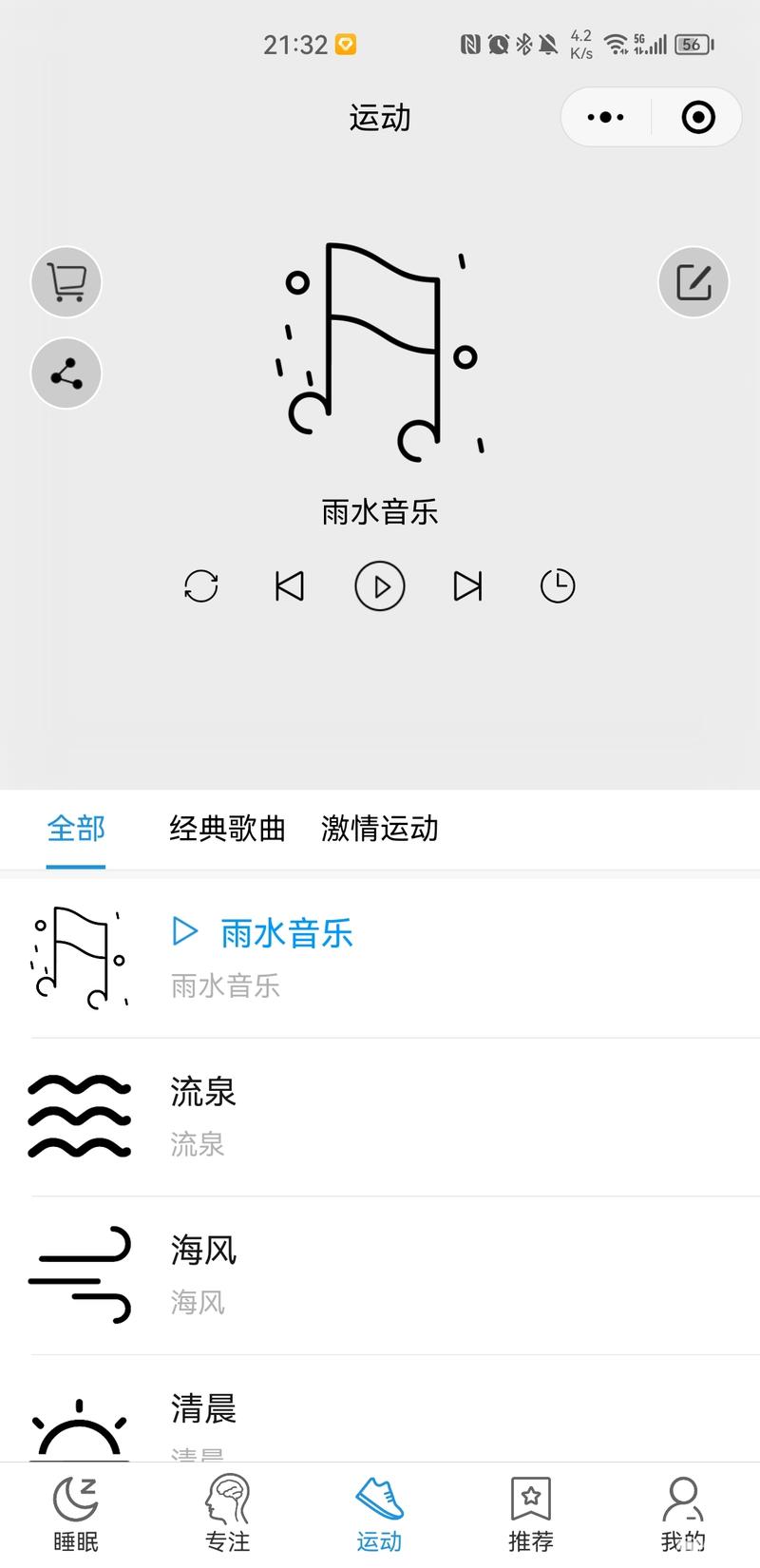This screenshot has width=760, height=1568.
Task: Skip to the next track
Action: coord(467,586)
